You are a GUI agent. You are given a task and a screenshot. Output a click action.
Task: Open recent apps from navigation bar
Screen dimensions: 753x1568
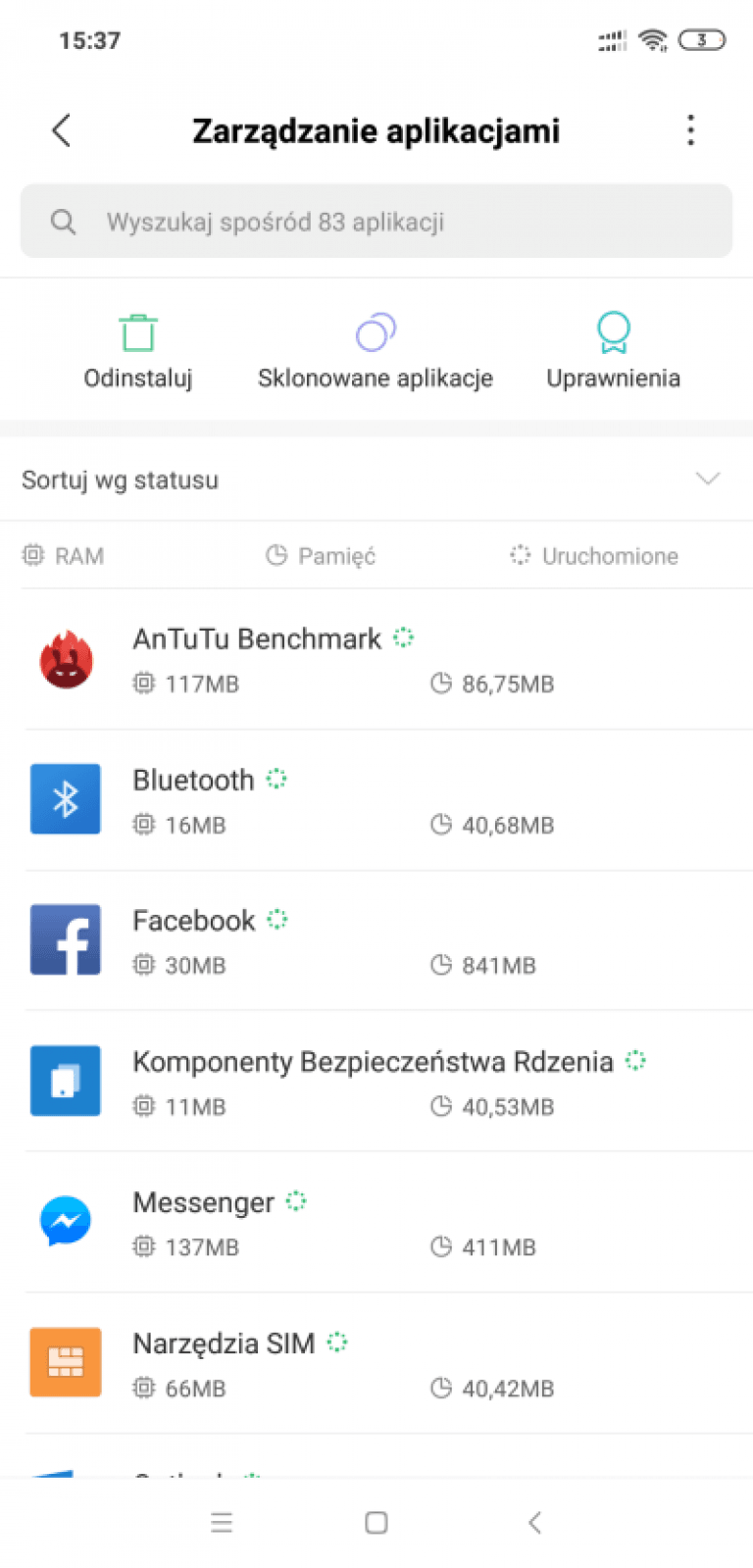tap(222, 1523)
